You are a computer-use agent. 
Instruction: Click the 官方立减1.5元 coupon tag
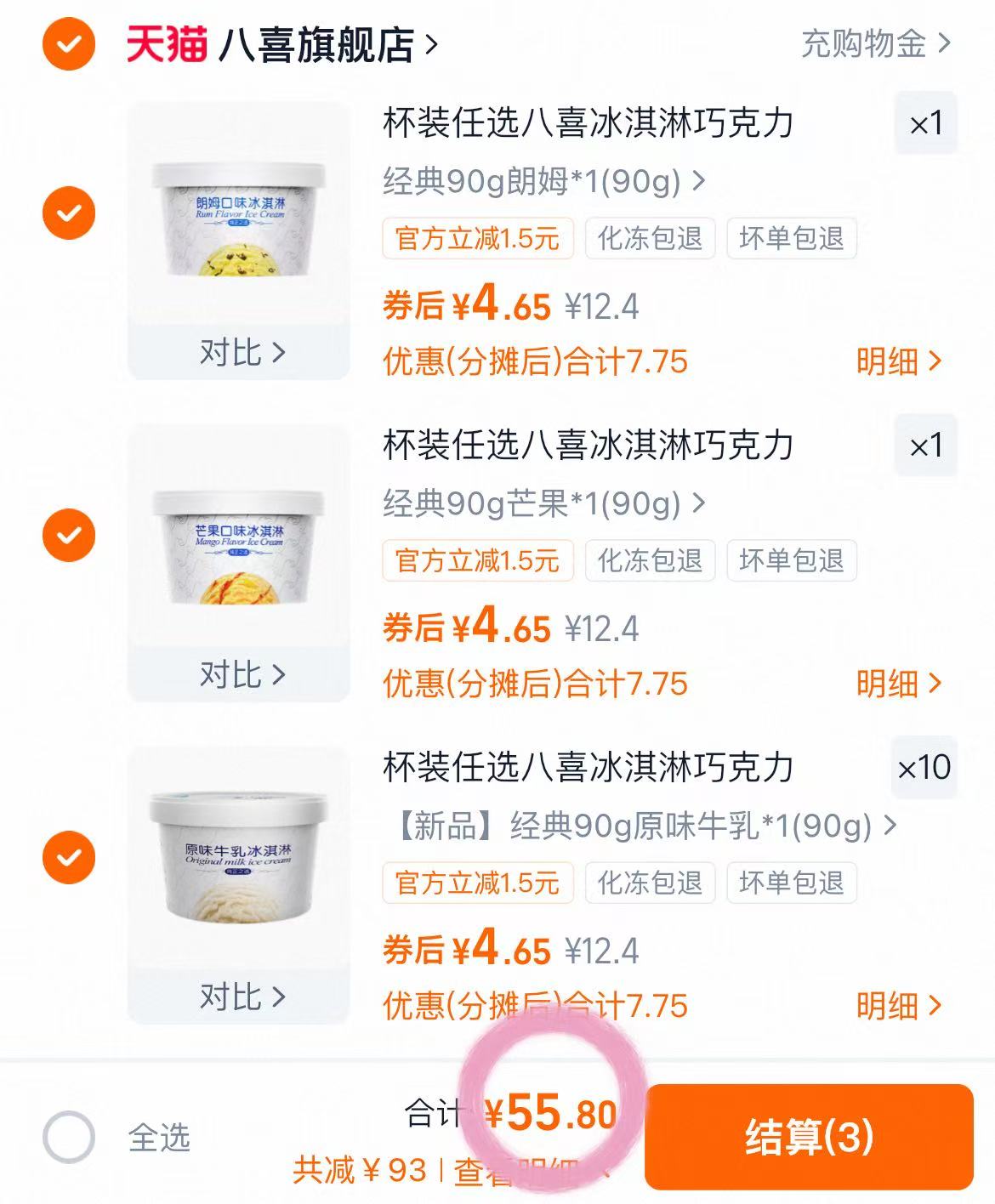click(479, 240)
